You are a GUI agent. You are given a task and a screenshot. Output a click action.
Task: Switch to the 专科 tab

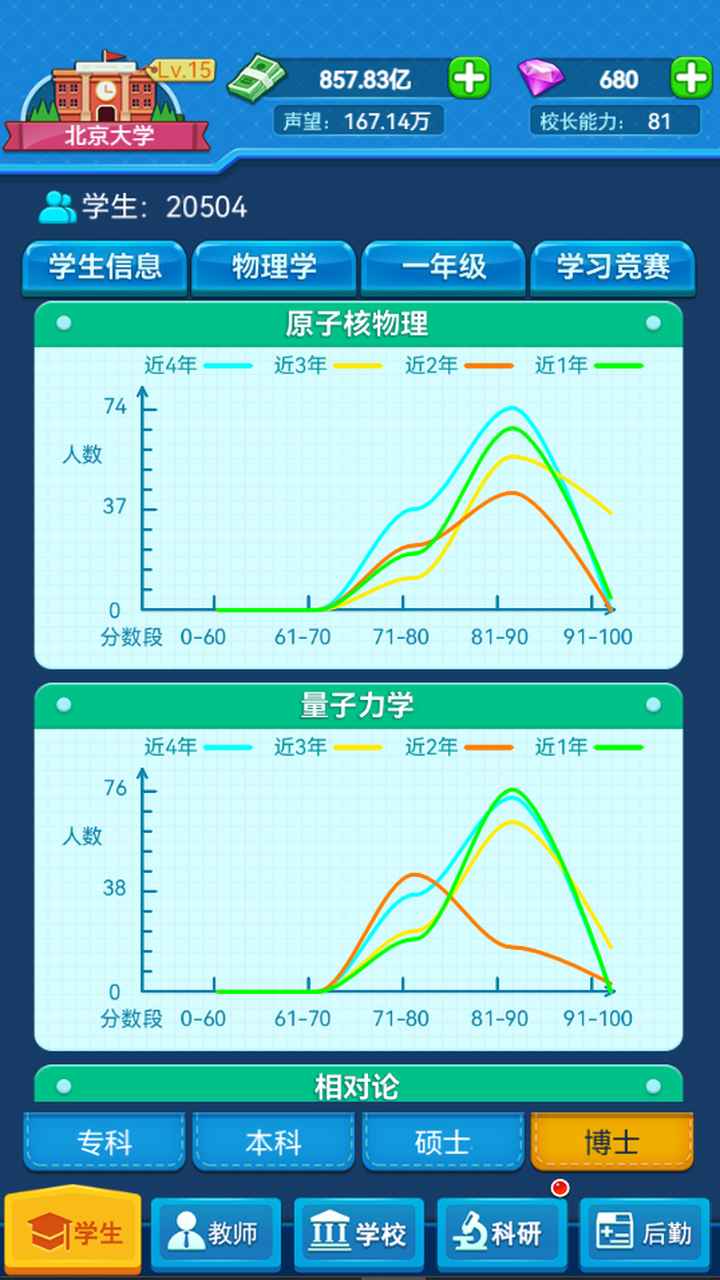(103, 1141)
